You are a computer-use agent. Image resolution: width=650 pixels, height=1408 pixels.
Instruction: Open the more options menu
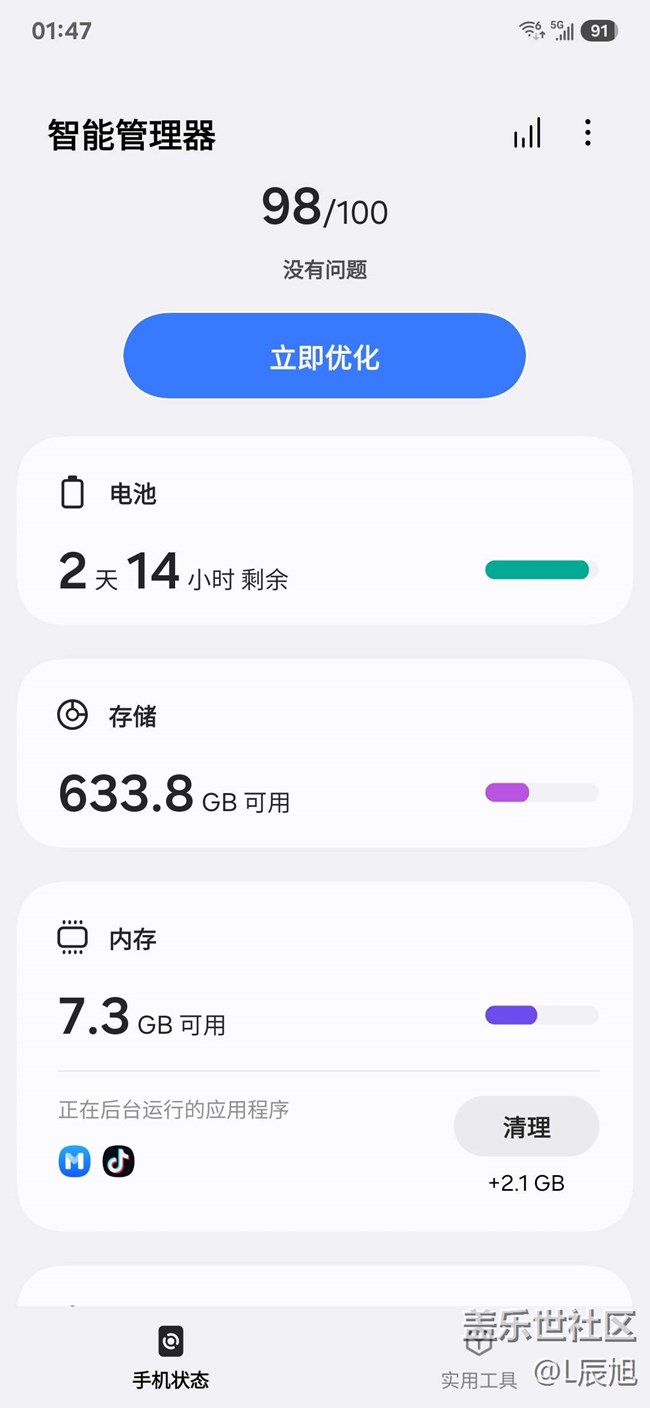point(587,133)
